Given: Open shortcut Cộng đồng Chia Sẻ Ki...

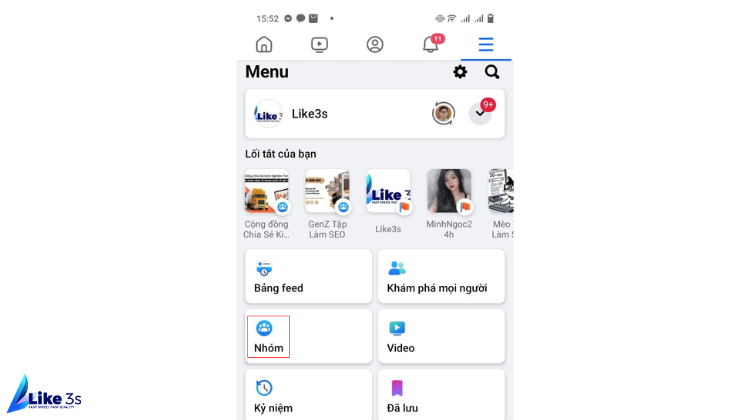Looking at the screenshot, I should pos(267,201).
